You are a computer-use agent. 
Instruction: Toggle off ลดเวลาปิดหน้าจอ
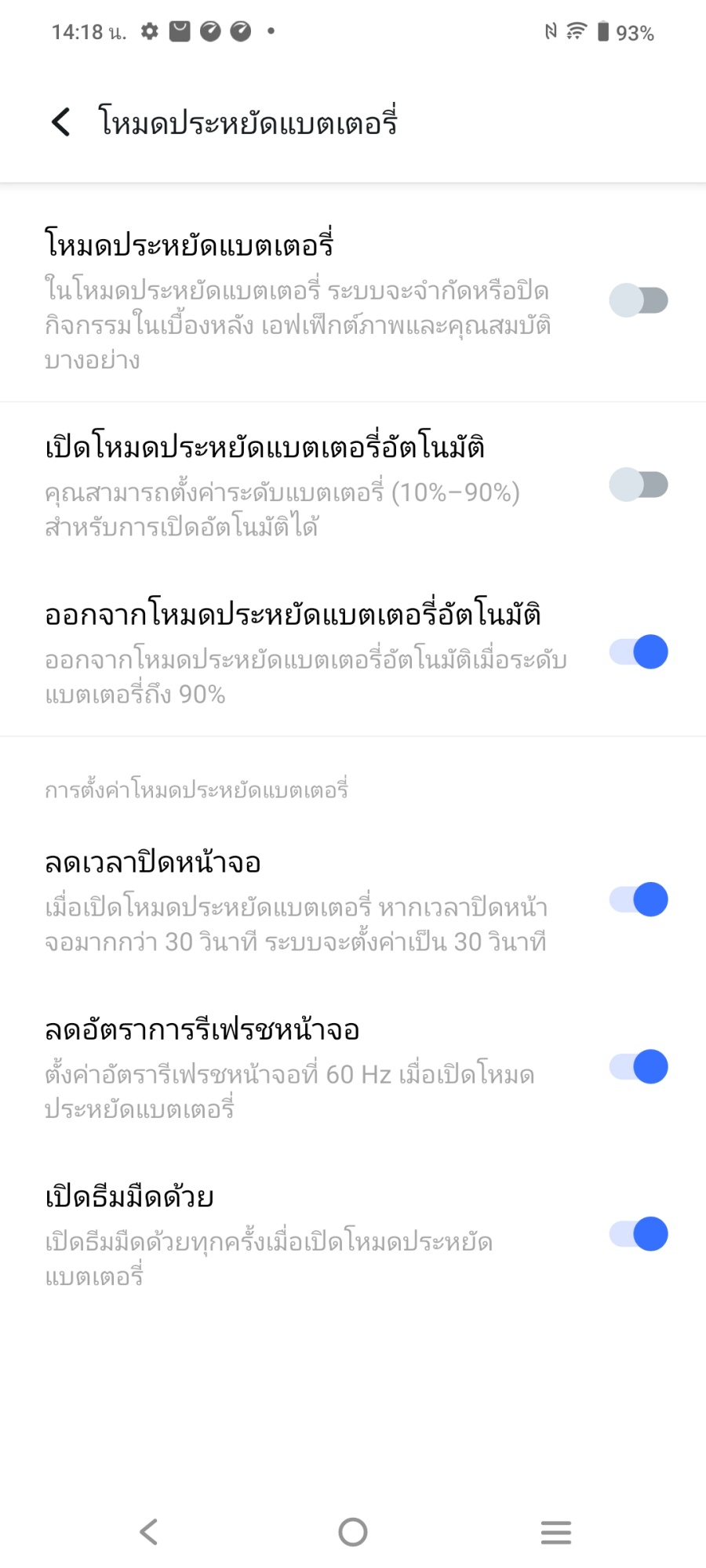click(x=639, y=899)
